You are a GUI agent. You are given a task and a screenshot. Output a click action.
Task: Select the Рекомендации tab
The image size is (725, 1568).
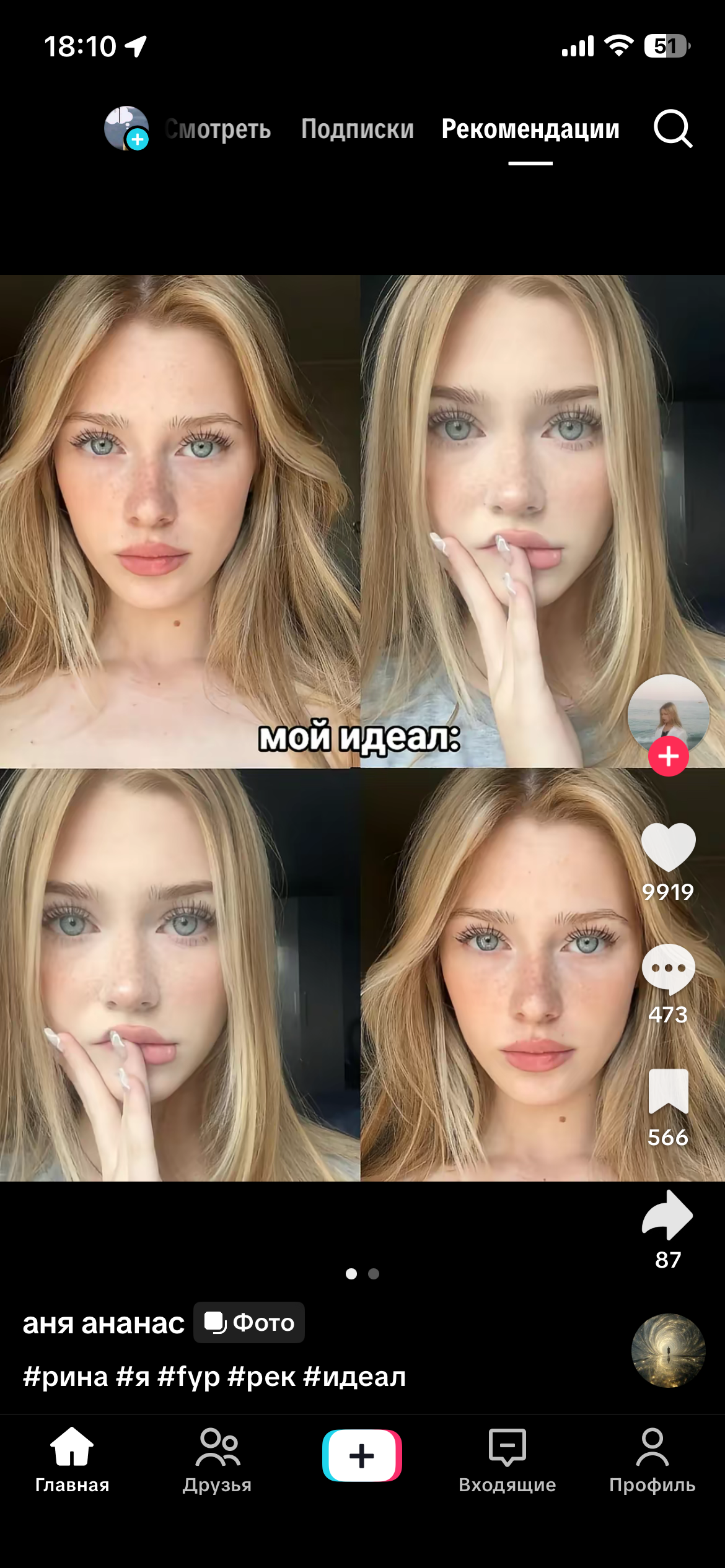tap(530, 129)
